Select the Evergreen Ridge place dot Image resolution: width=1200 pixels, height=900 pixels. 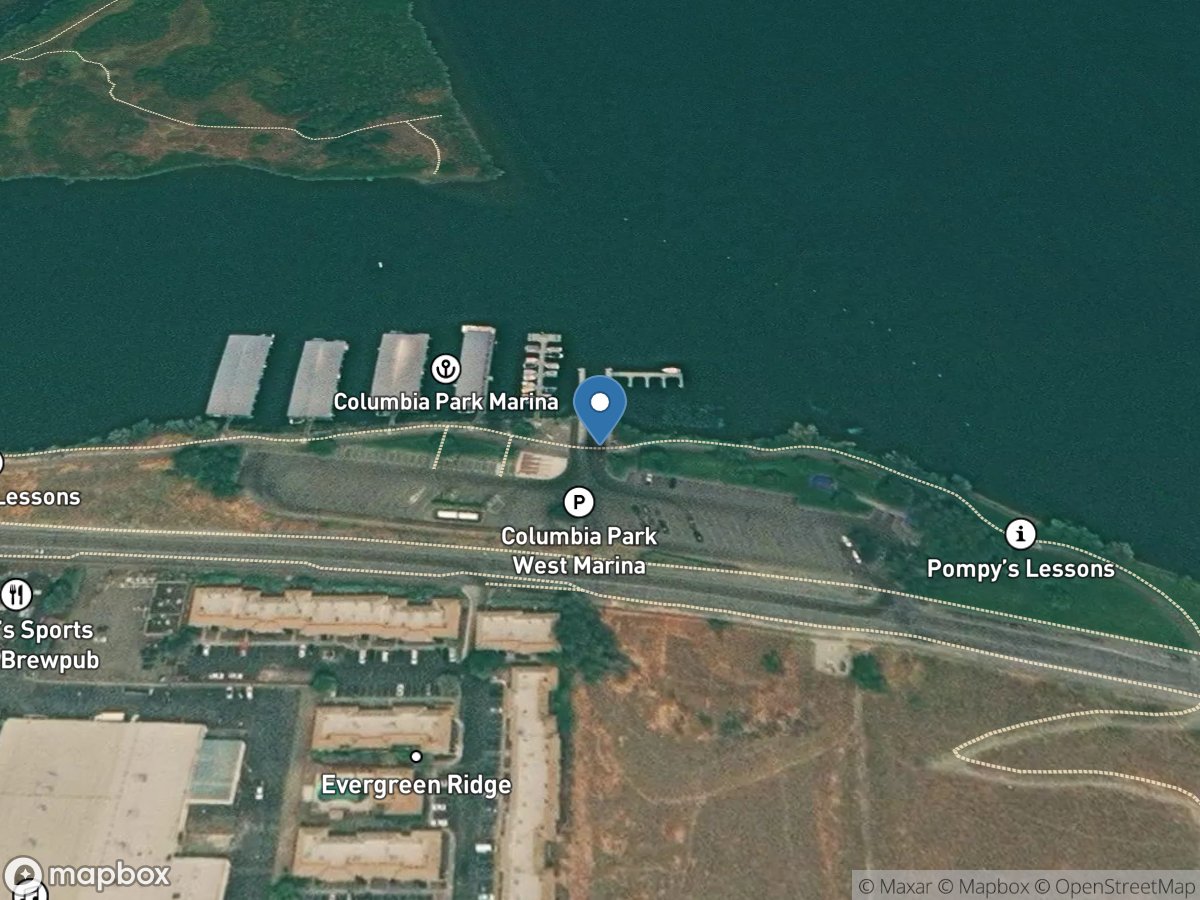coord(416,756)
